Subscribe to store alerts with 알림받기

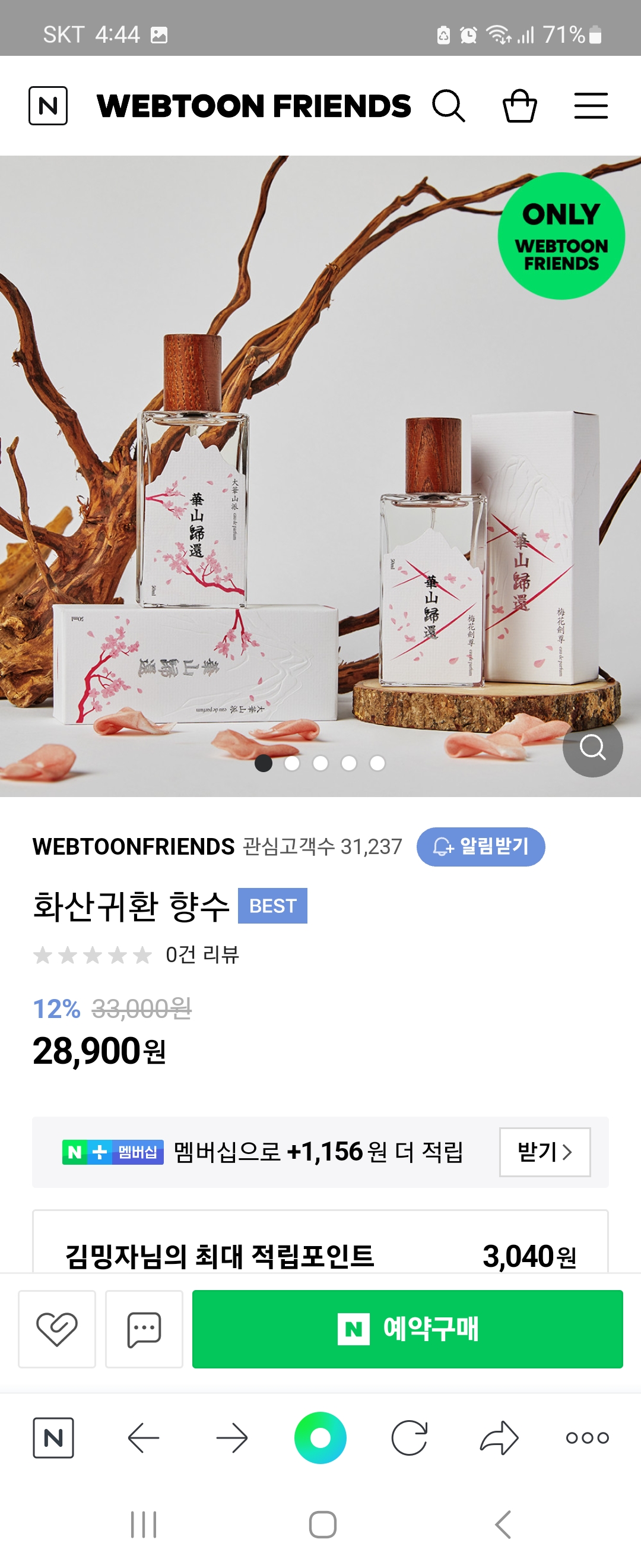click(480, 846)
